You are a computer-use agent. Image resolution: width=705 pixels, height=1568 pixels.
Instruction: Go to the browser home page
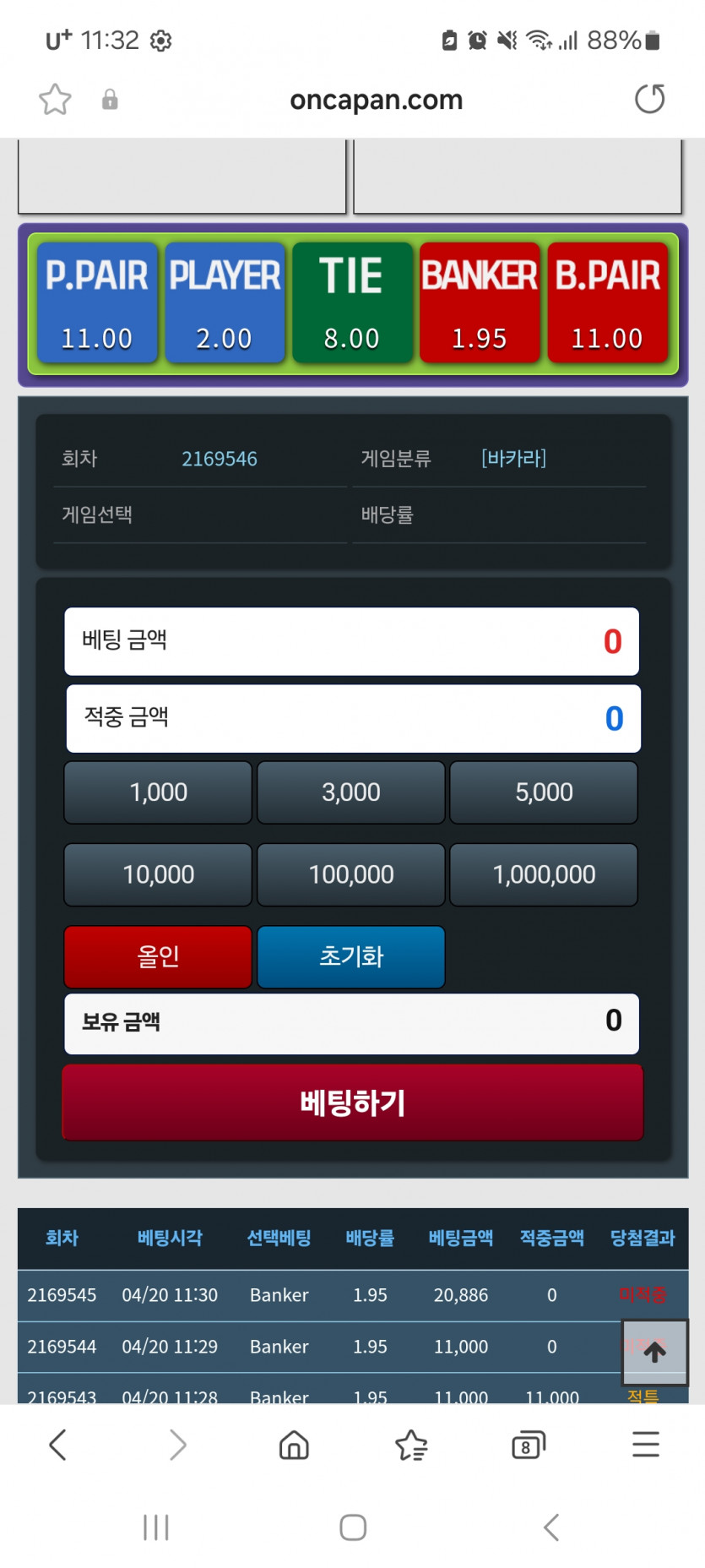[x=294, y=1445]
